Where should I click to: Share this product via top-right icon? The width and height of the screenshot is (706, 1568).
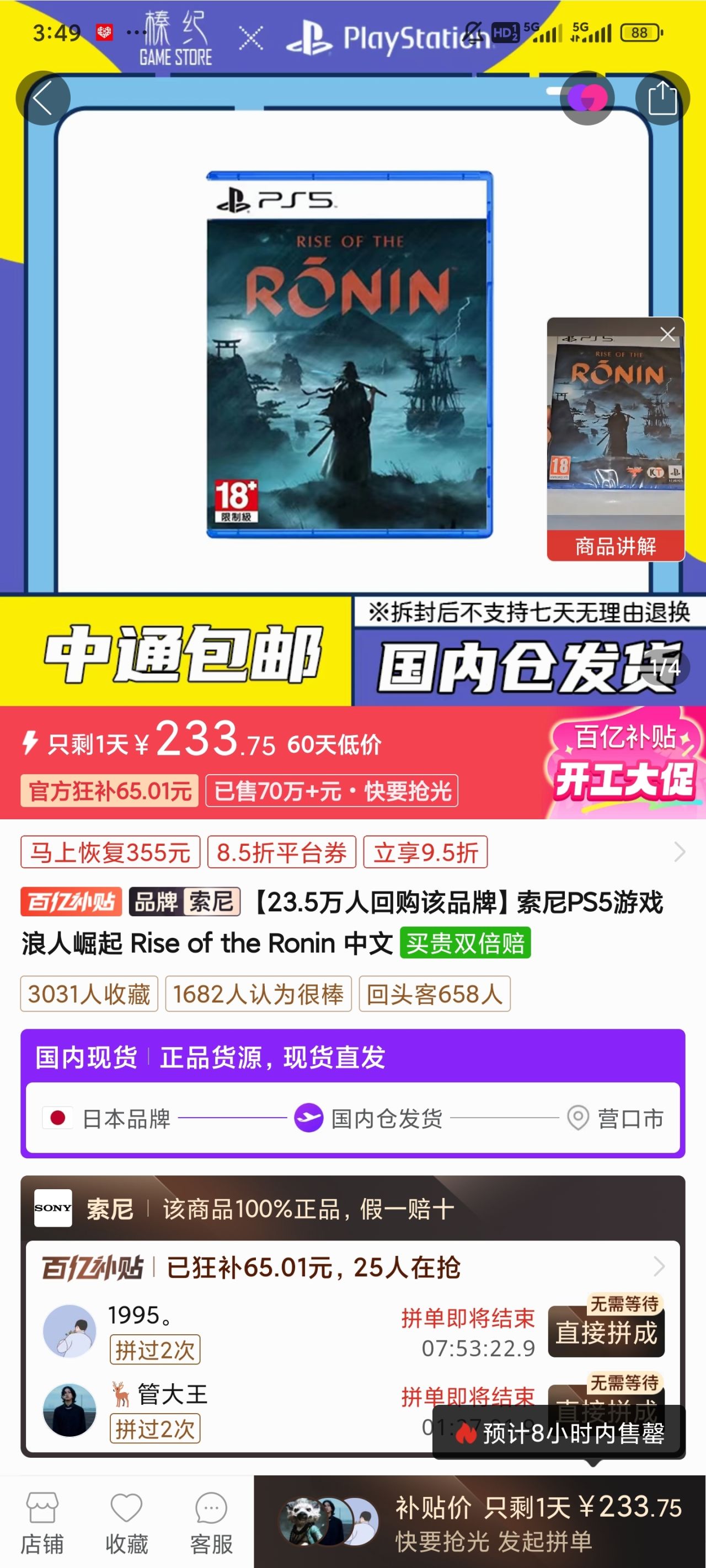[x=662, y=99]
